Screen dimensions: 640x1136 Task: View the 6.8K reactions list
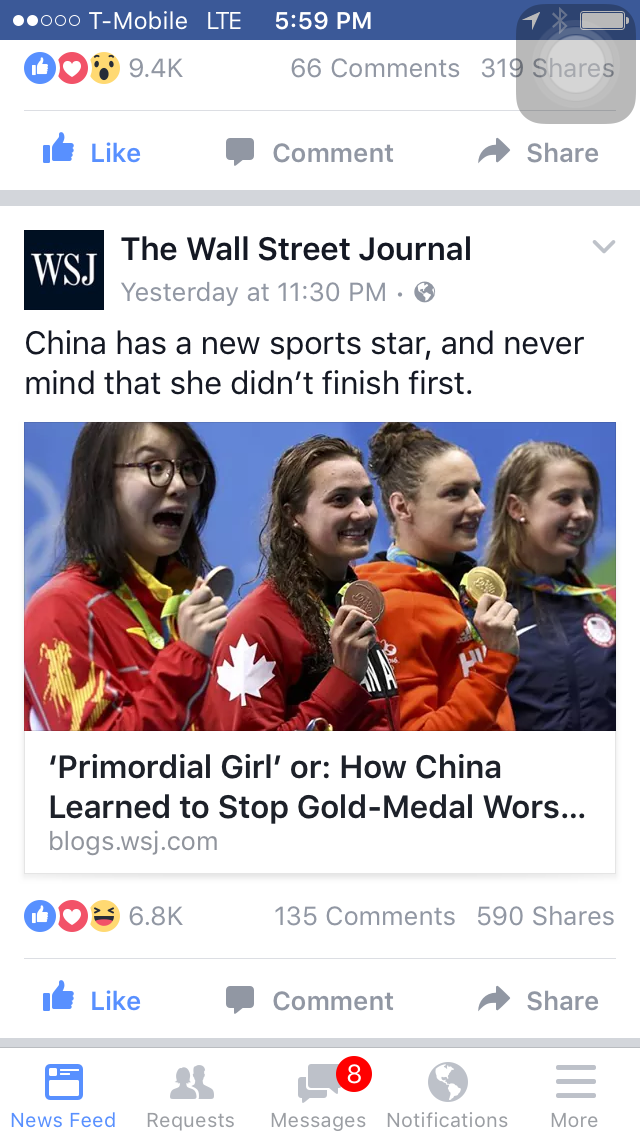(x=104, y=916)
